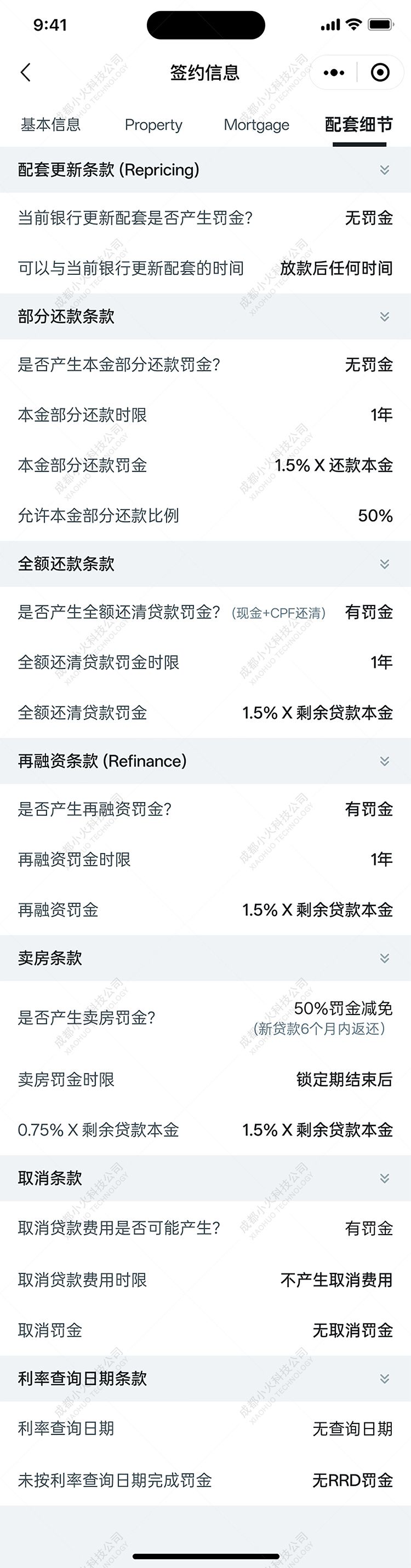This screenshot has height=1568, width=411.
Task: Collapse the 利率查询日期条款 section
Action: [384, 1379]
